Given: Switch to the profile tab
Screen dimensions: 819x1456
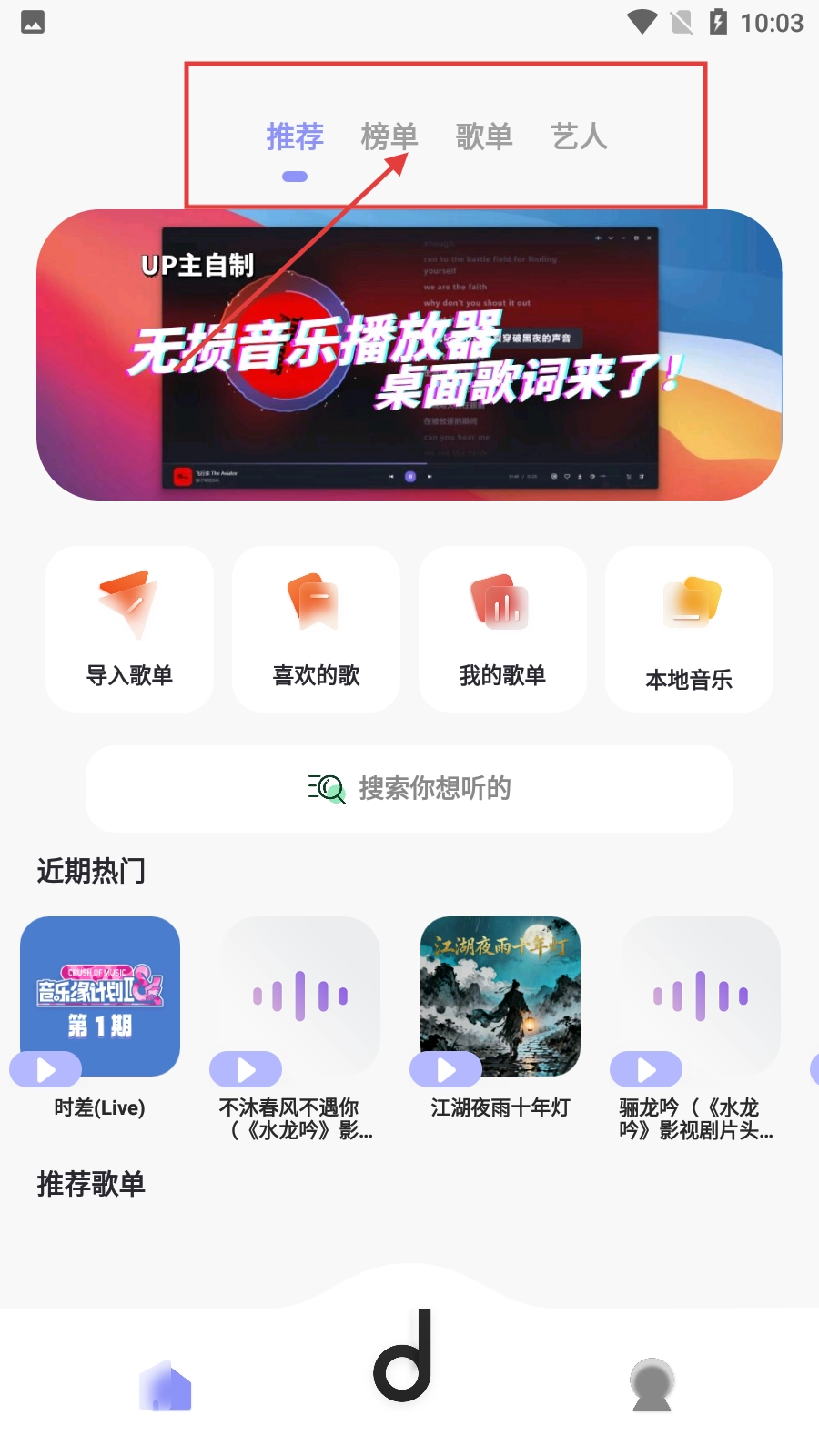Looking at the screenshot, I should click(x=652, y=1385).
